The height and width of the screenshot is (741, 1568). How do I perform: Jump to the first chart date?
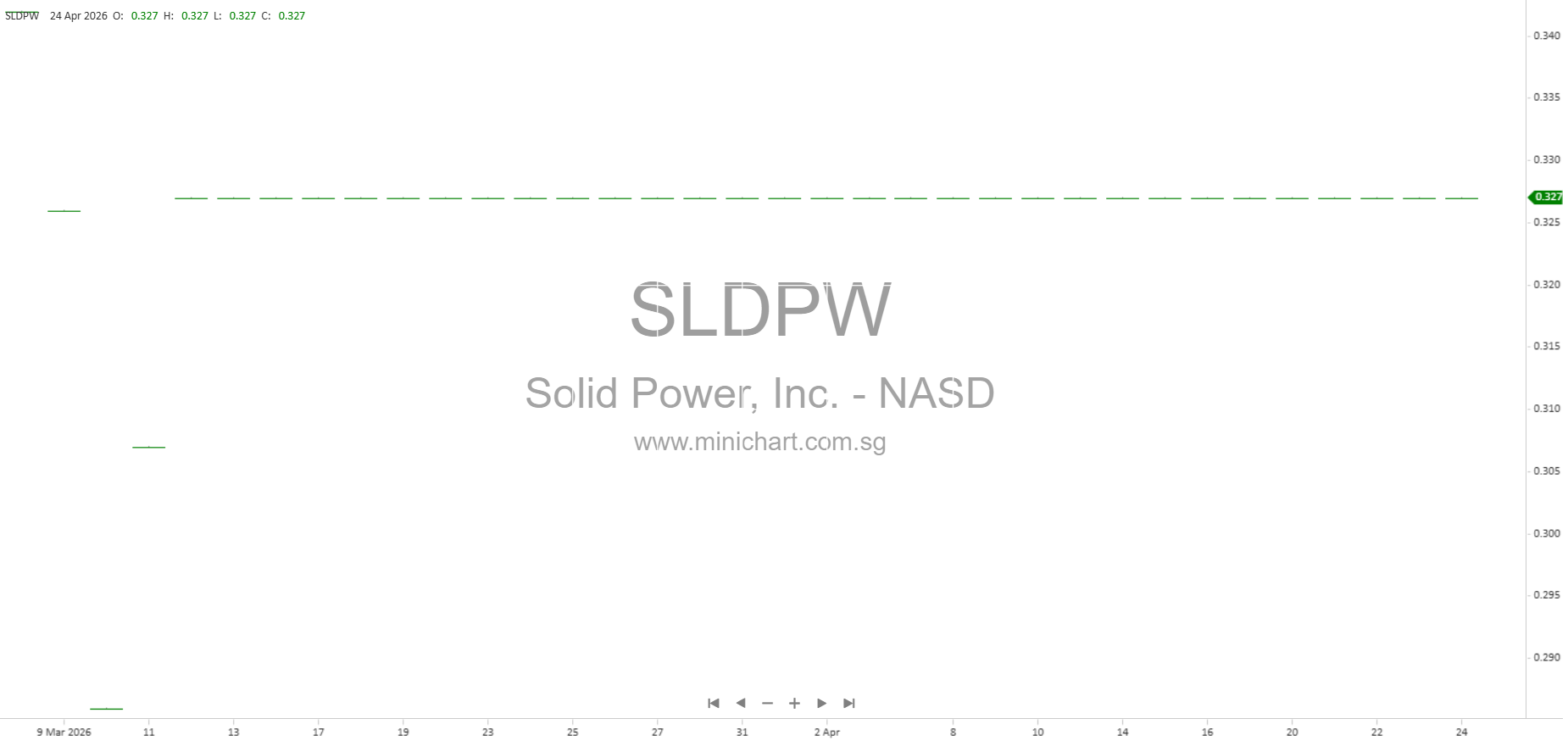click(714, 703)
